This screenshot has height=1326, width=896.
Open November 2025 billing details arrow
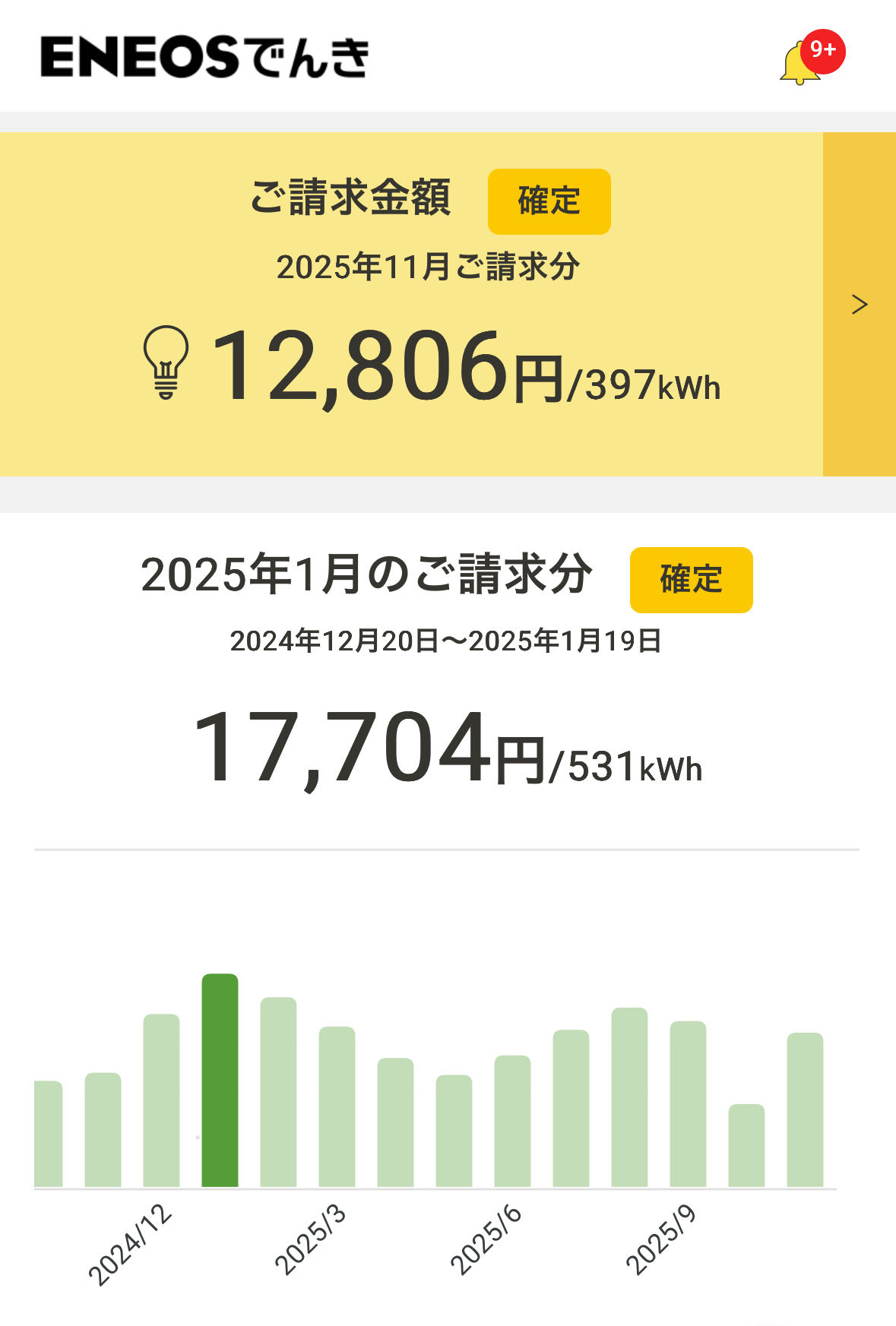click(859, 305)
